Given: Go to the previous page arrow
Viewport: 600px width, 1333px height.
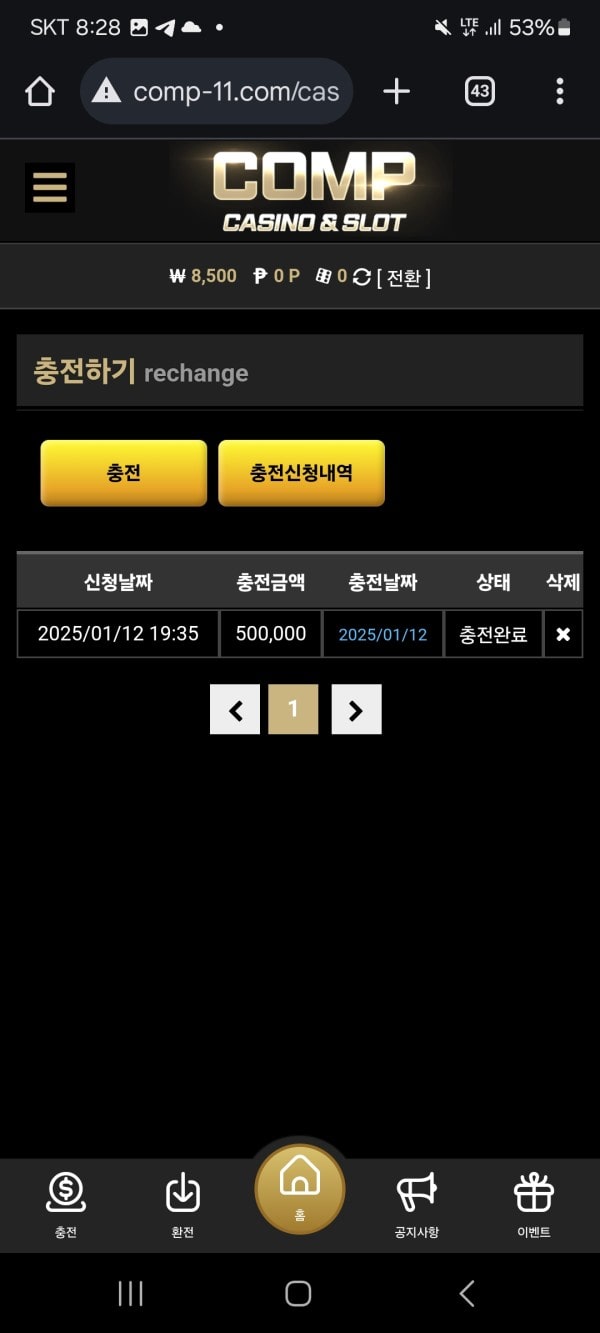Looking at the screenshot, I should point(235,709).
